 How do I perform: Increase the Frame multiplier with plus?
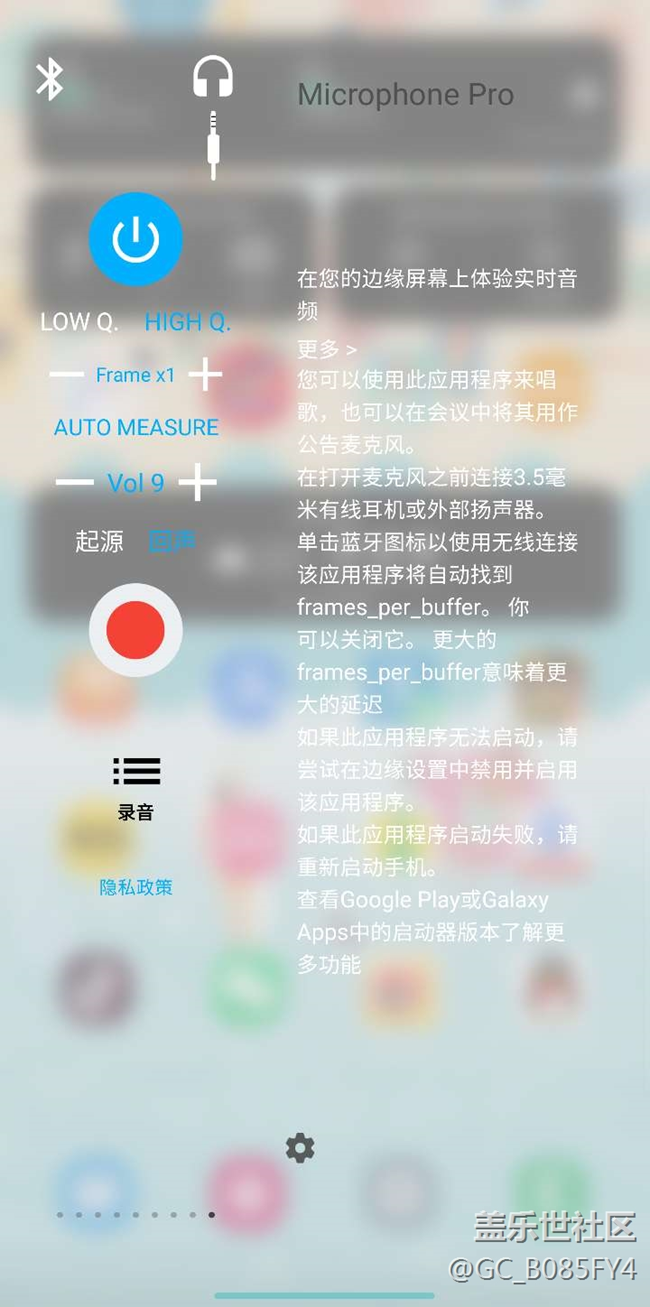point(205,375)
